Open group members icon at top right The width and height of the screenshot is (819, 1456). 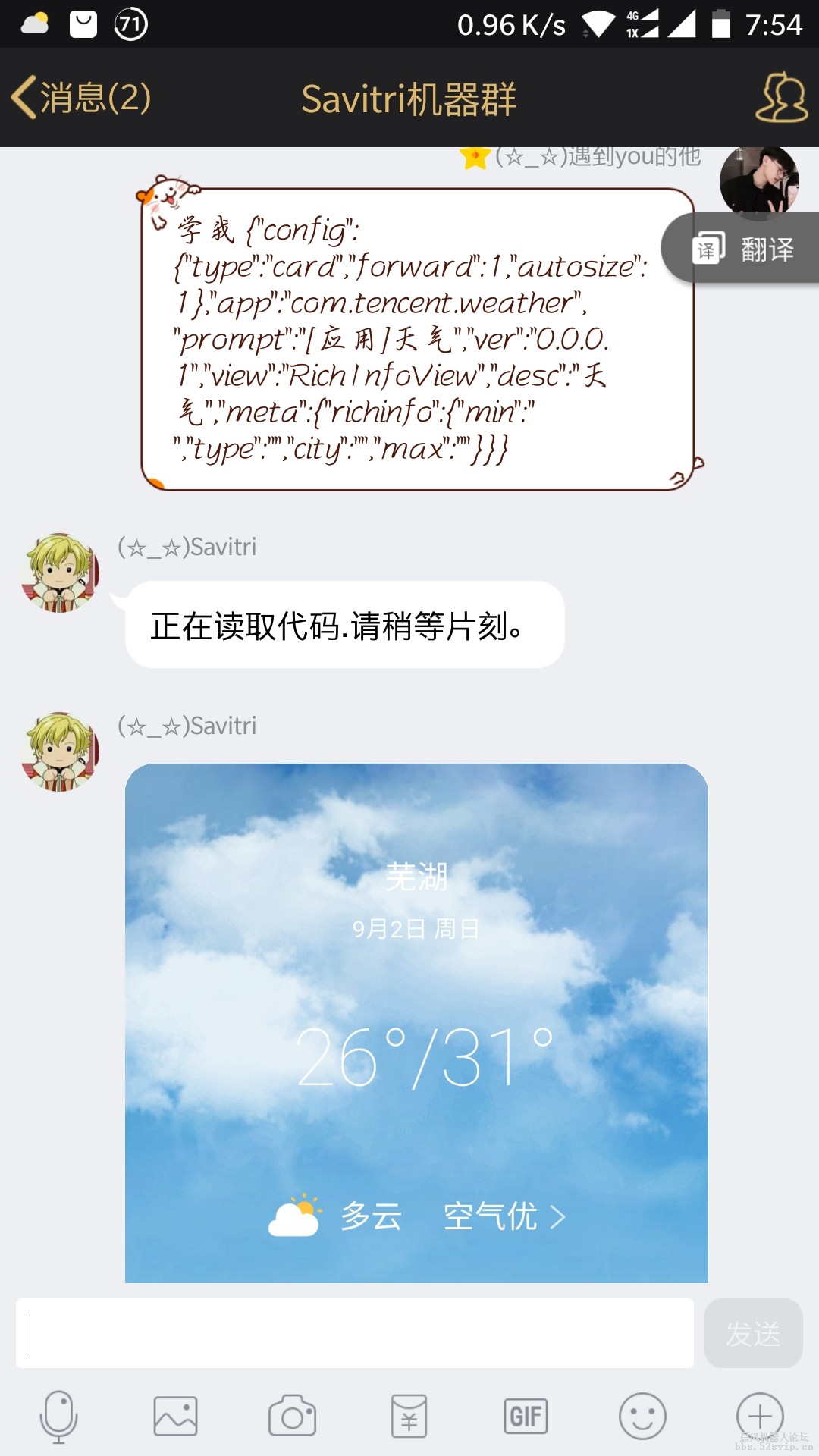(780, 98)
